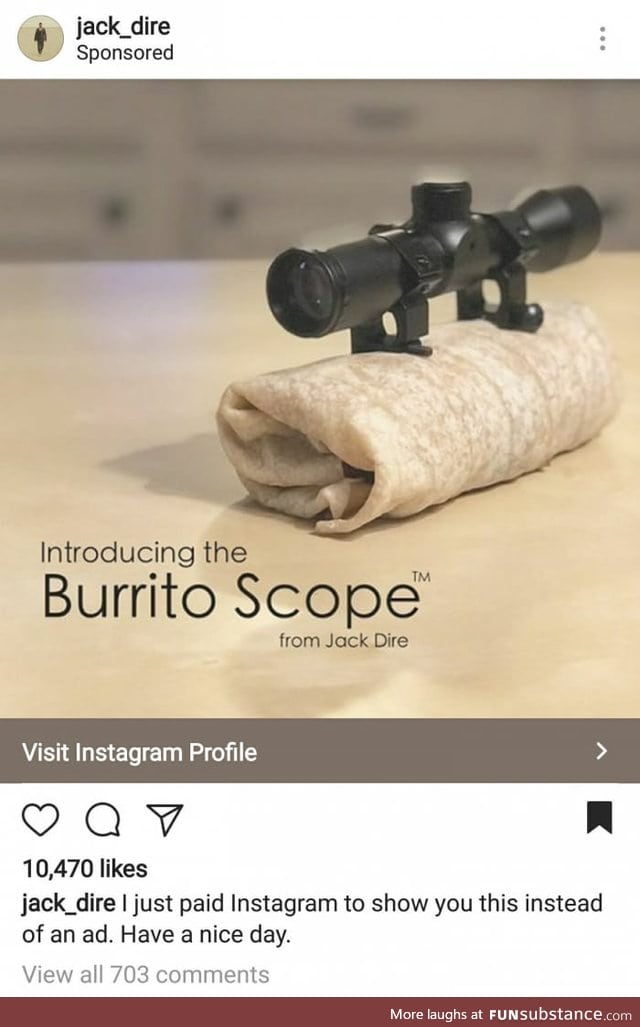Viewport: 640px width, 1027px height.
Task: Tap Visit Instagram Profile banner
Action: pos(320,751)
